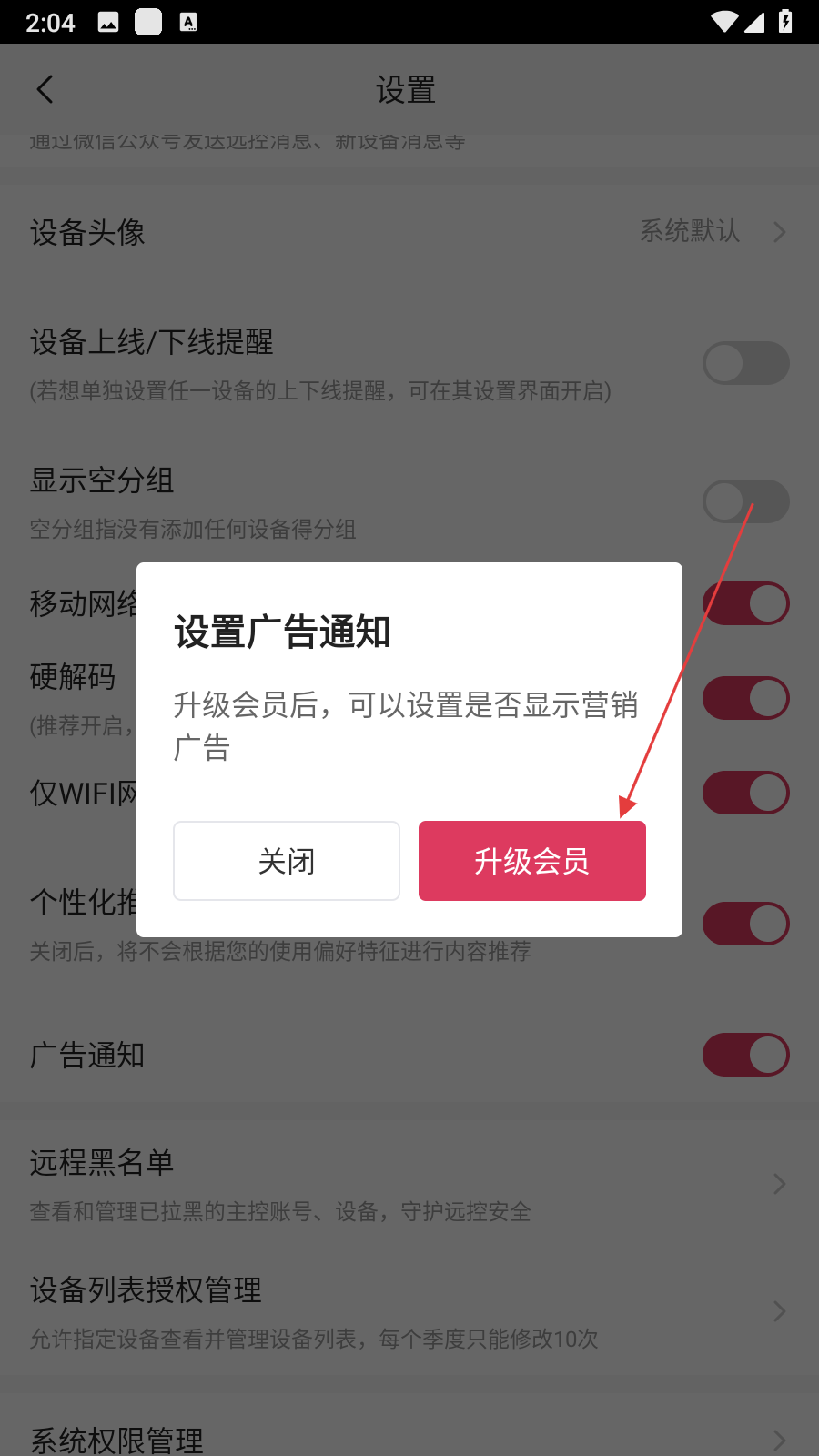Dismiss the dialog with 关闭
The image size is (819, 1456).
click(287, 861)
